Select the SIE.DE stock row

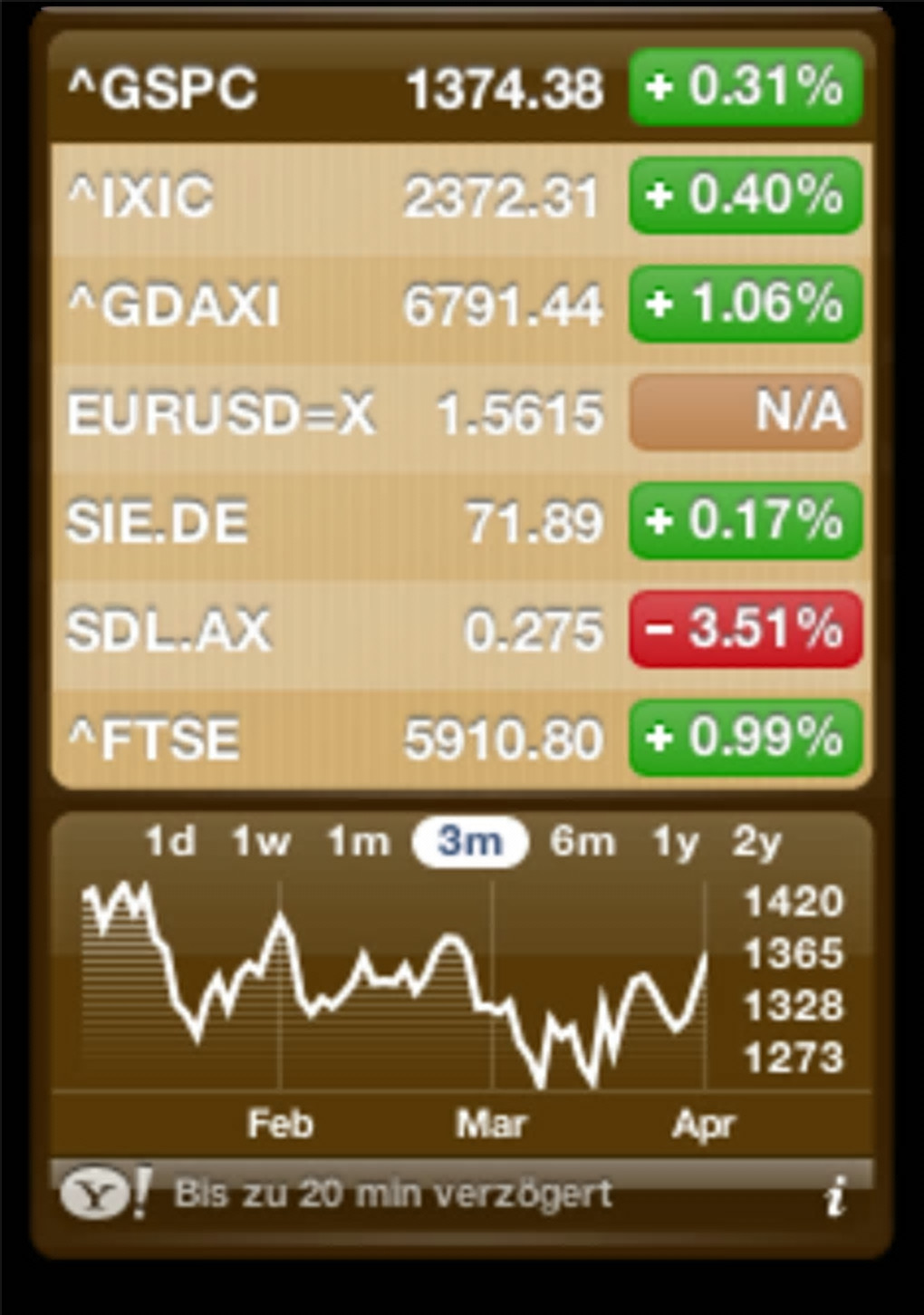point(335,523)
